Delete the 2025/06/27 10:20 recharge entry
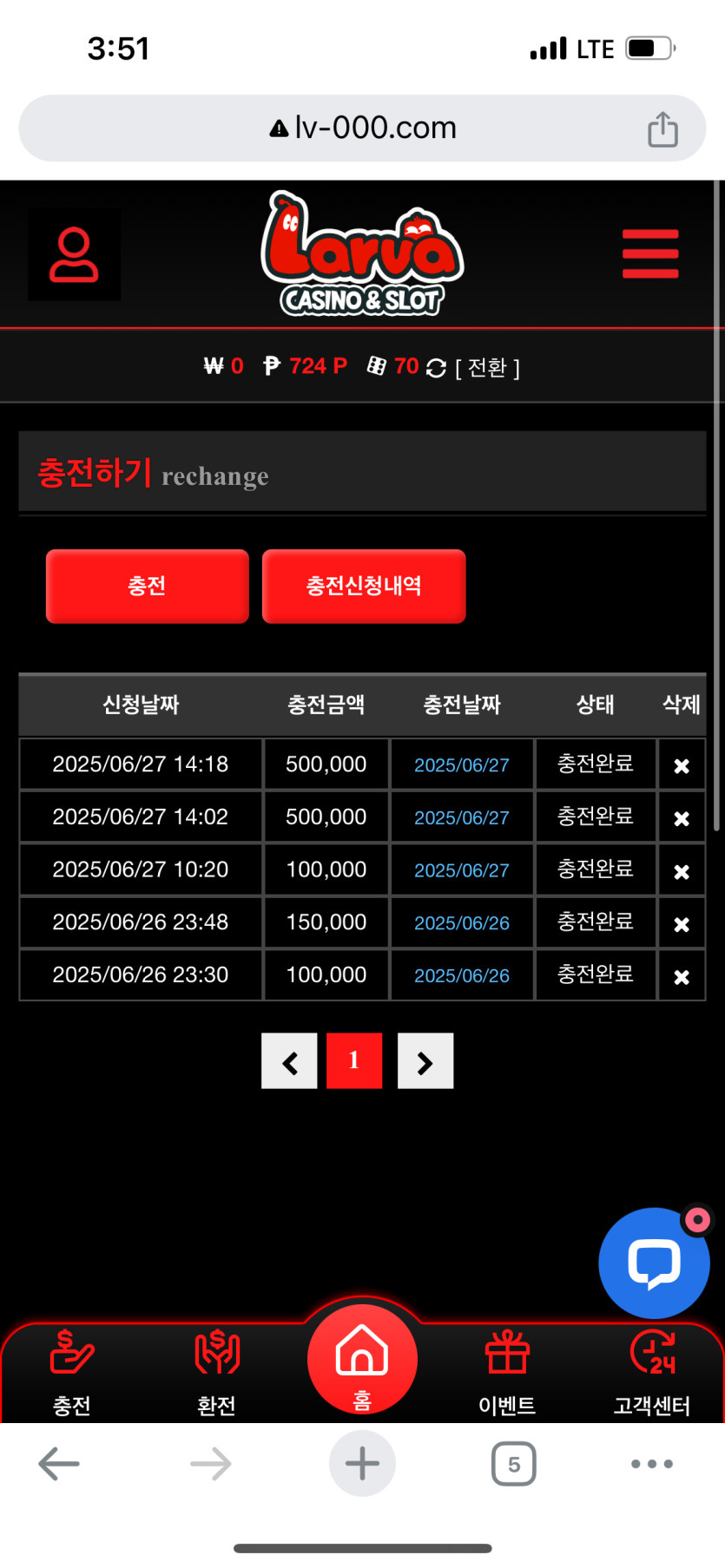725x1568 pixels. pyautogui.click(x=682, y=871)
